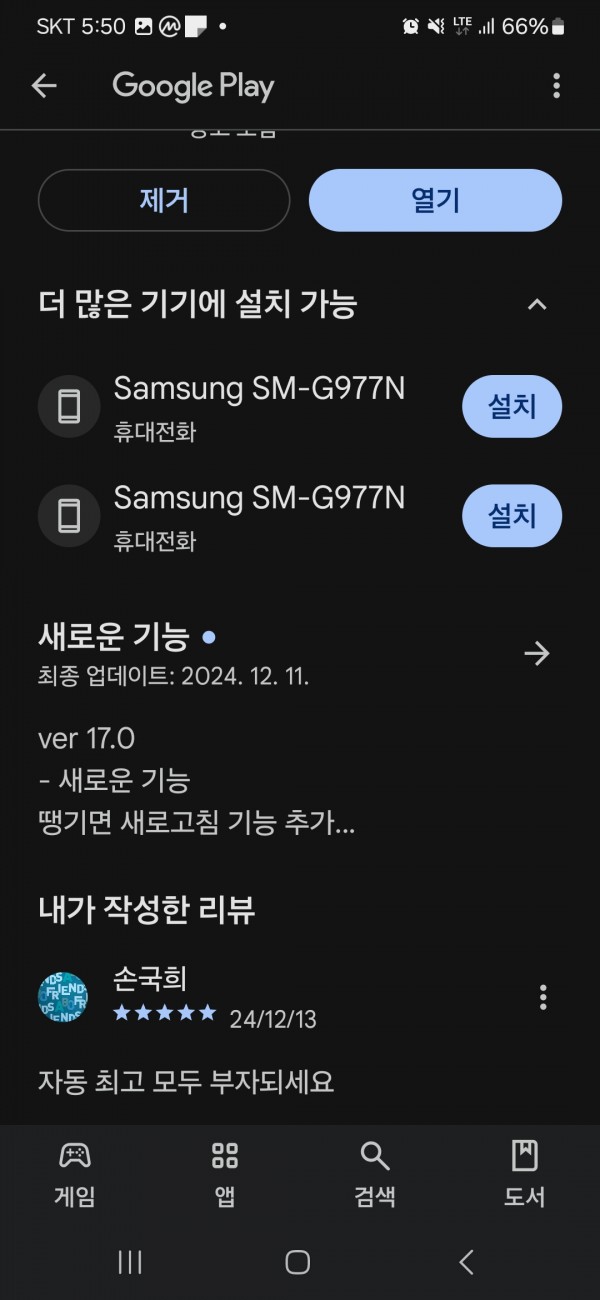Open the Google Play overflow menu
Image resolution: width=600 pixels, height=1300 pixels.
(556, 86)
